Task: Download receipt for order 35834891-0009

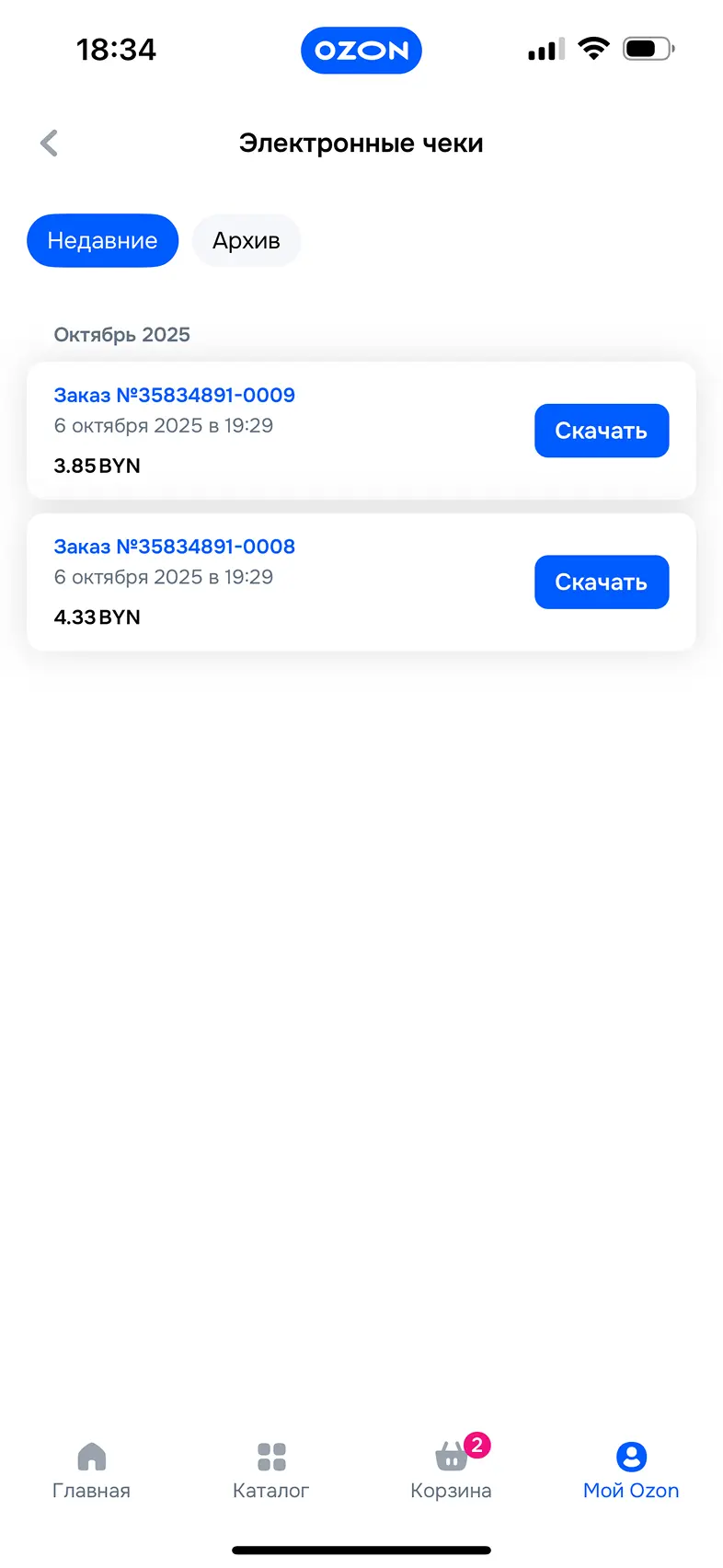Action: click(602, 431)
